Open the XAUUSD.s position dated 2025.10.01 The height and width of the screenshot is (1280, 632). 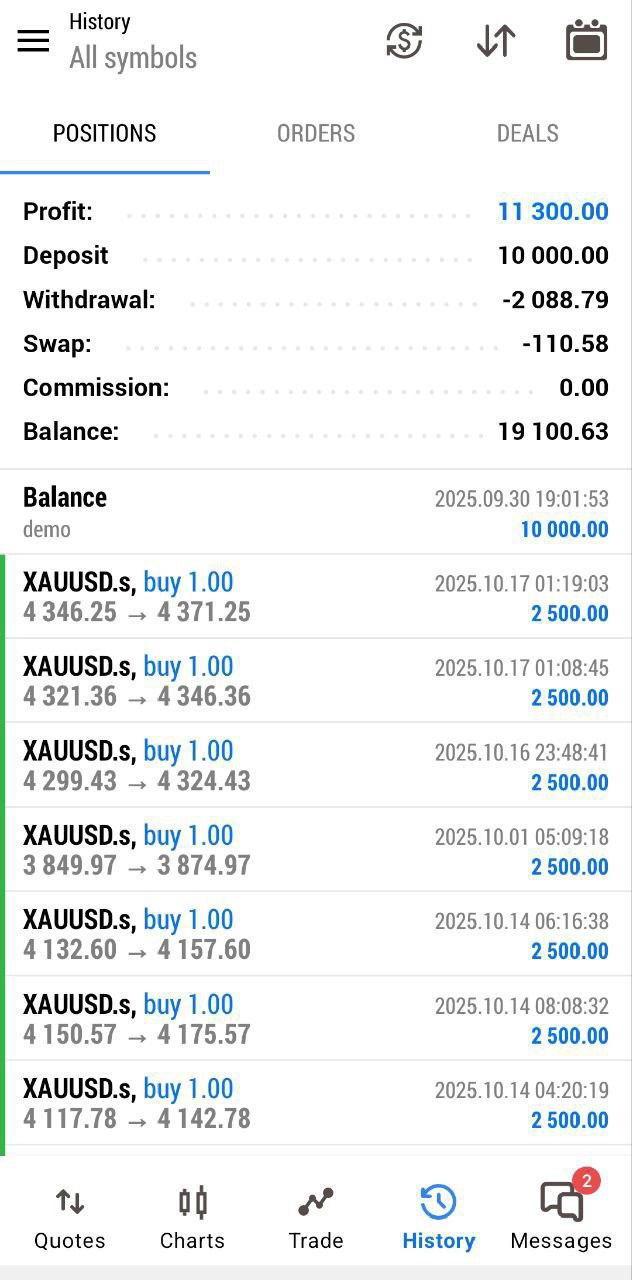[316, 850]
